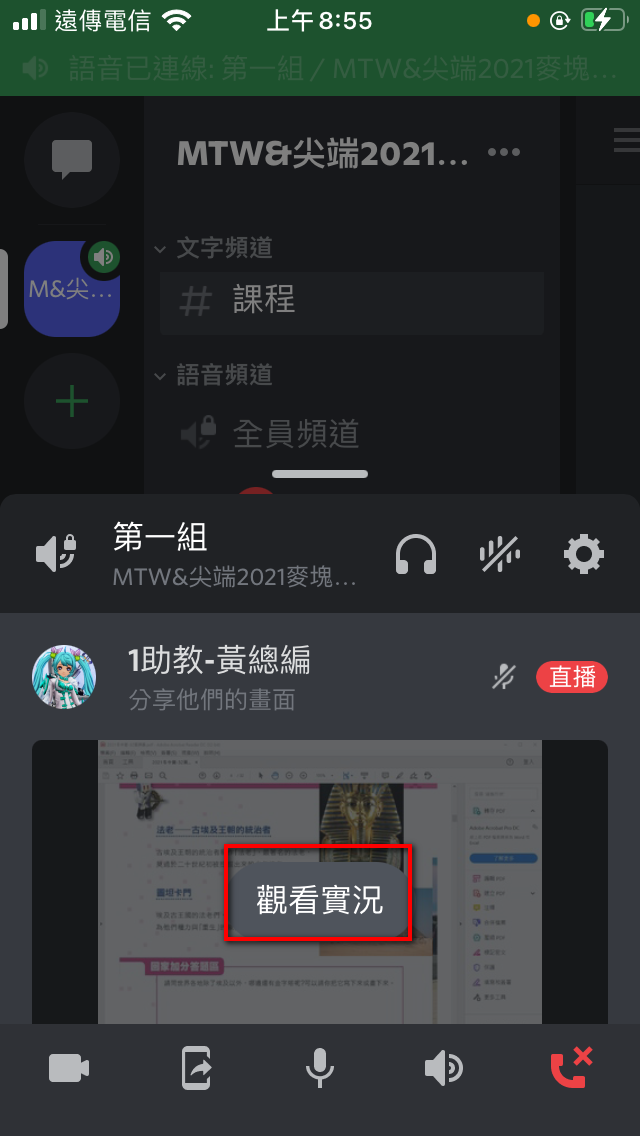Open the 課程 text channel
This screenshot has width=640, height=1136.
[x=352, y=302]
